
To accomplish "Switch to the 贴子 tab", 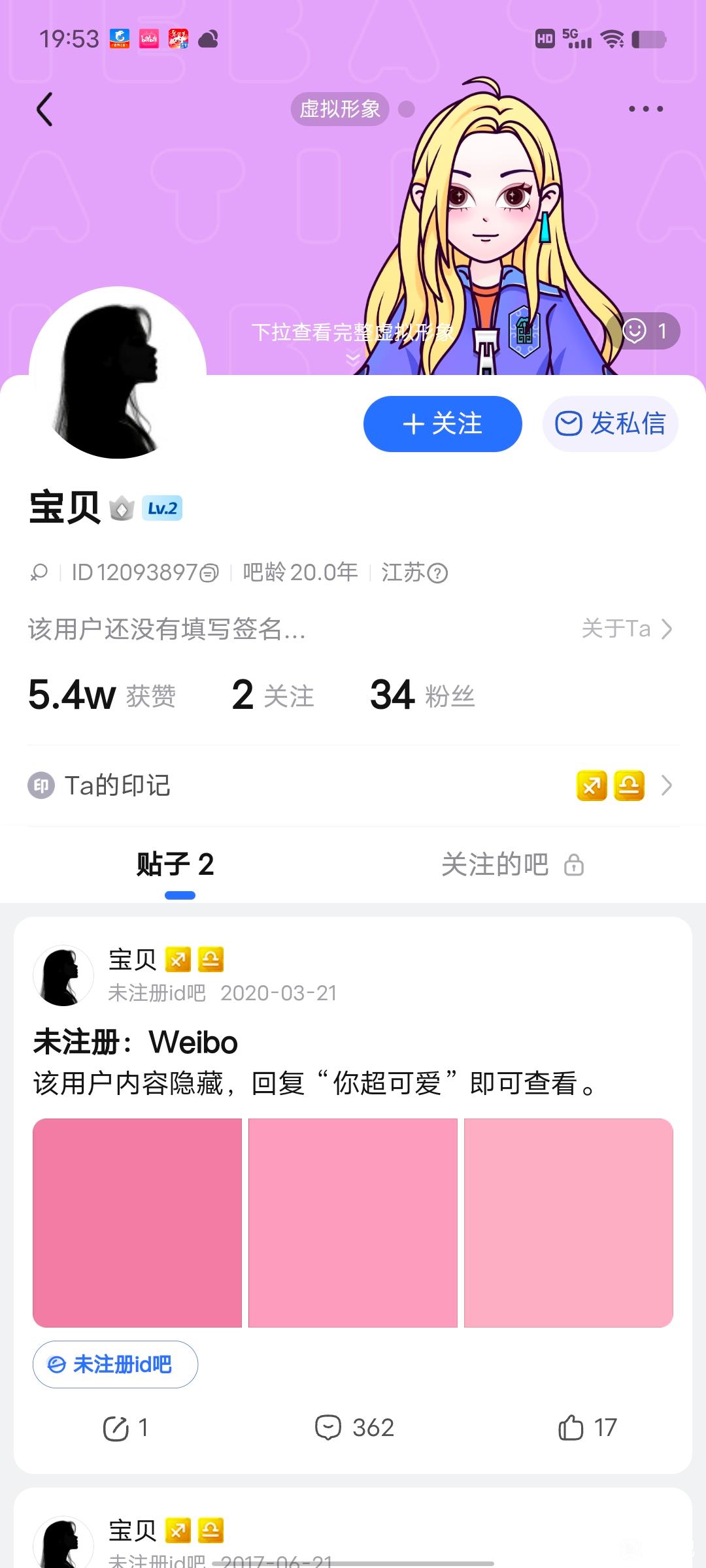I will pyautogui.click(x=175, y=865).
